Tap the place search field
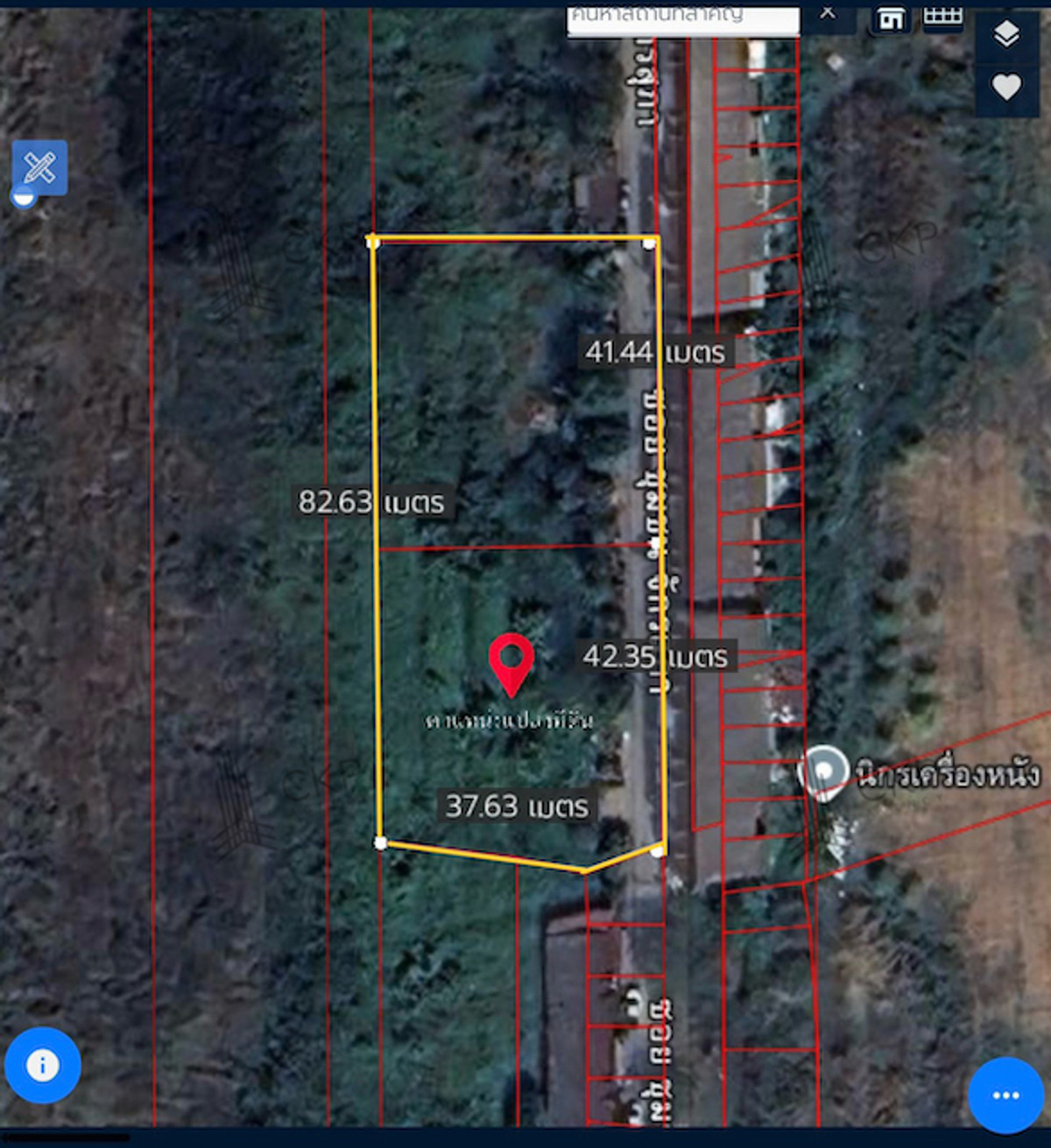 click(682, 18)
